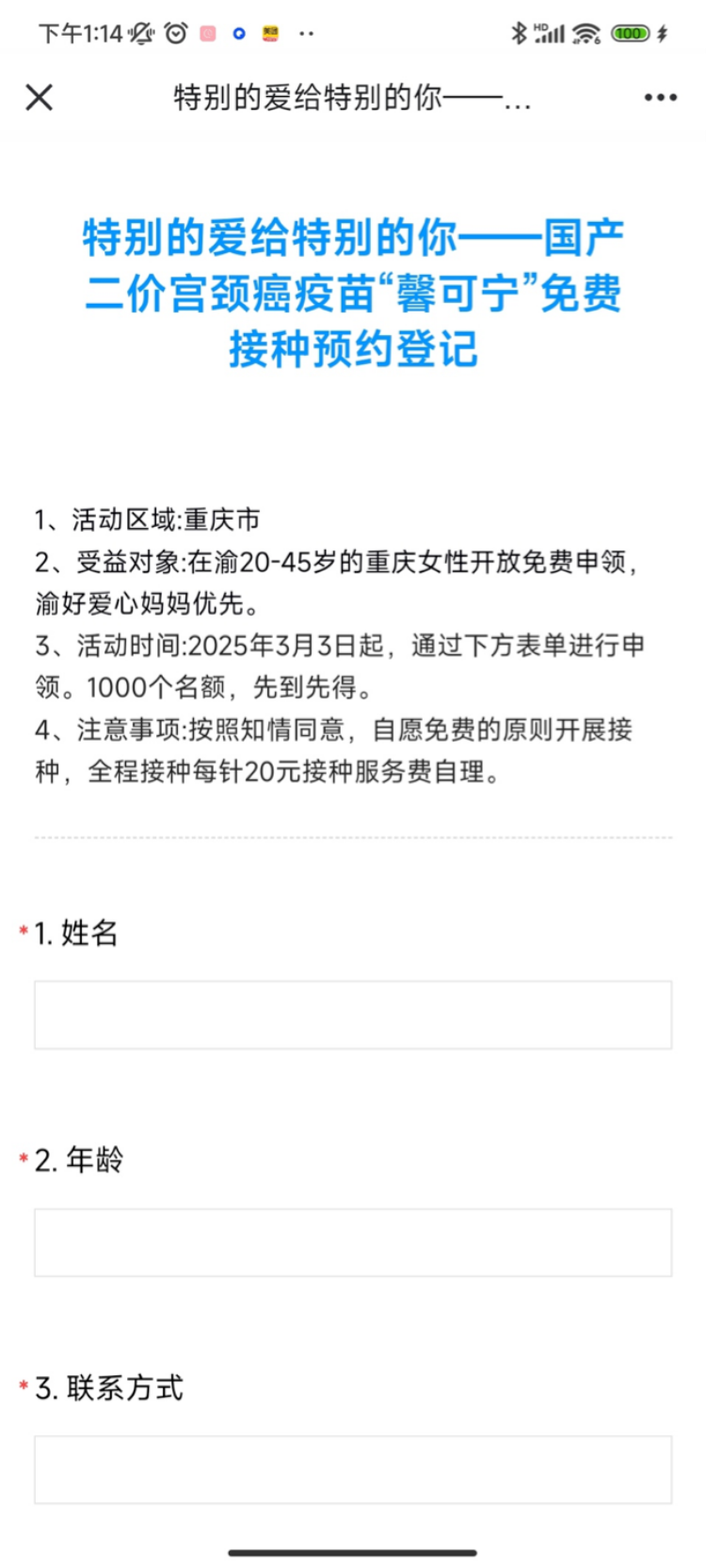Select the 联系方式 contact field
This screenshot has height=1568, width=706.
tap(353, 1469)
